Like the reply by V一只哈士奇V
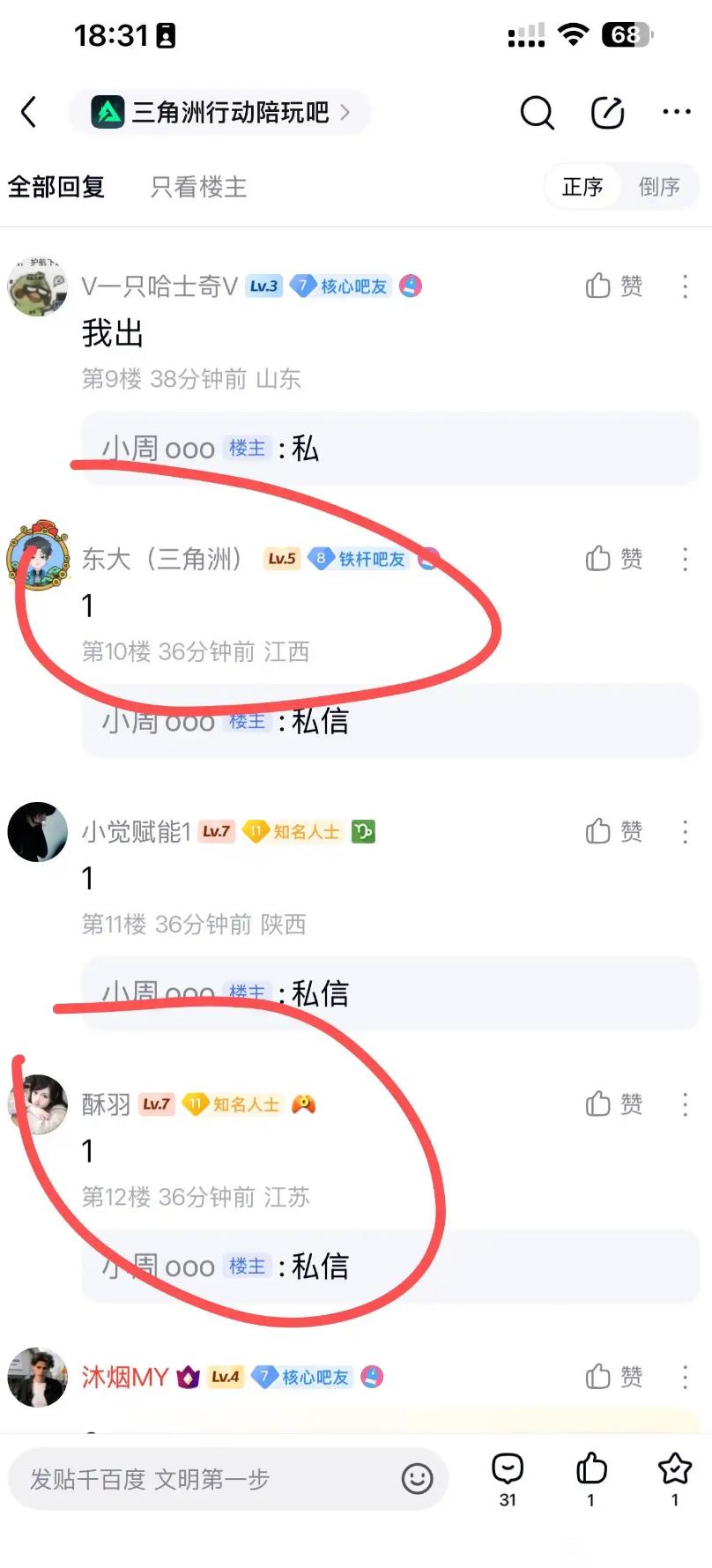Screen dimensions: 712x1568 coord(614,286)
